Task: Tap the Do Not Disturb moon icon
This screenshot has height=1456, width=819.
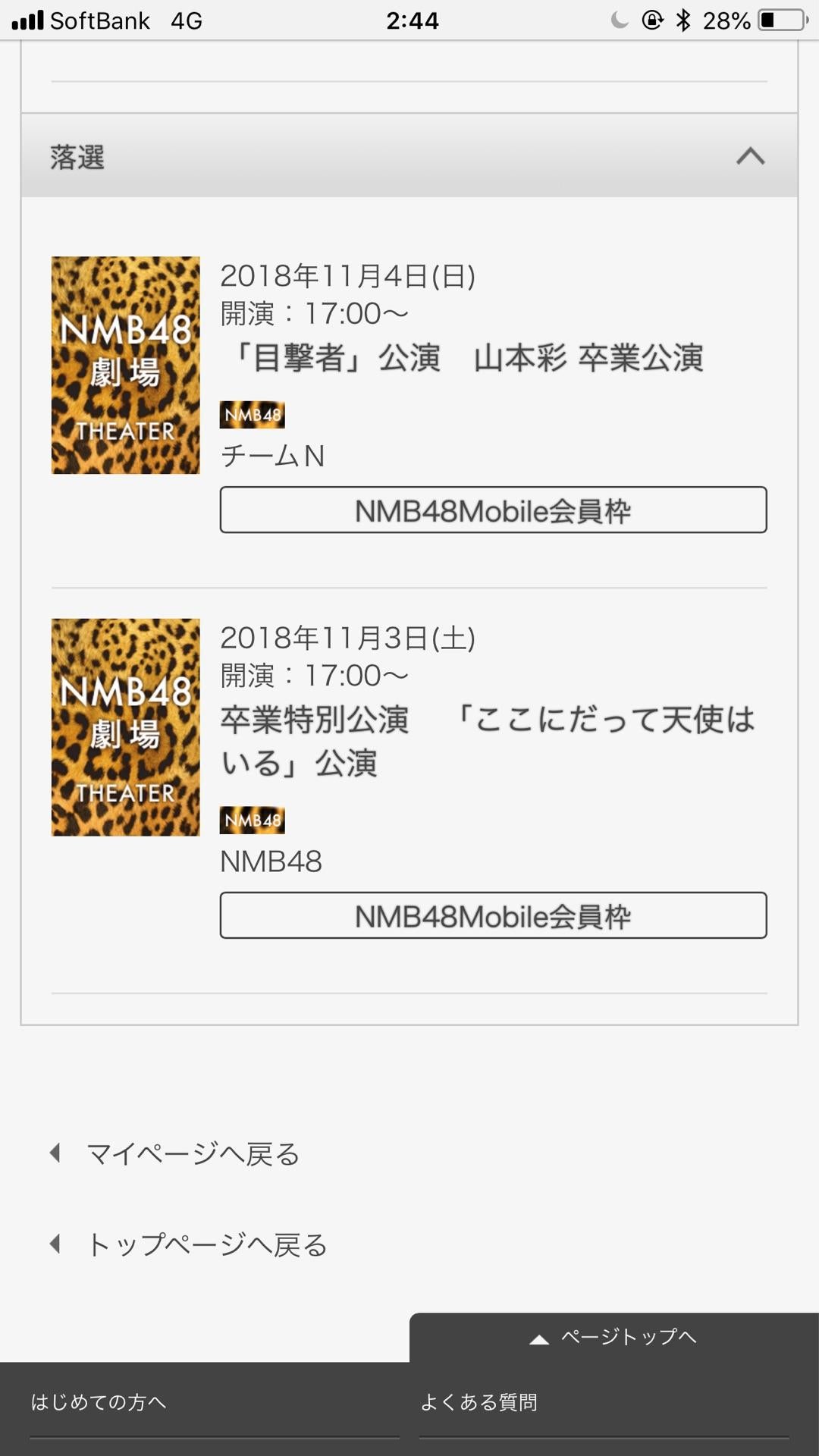Action: tap(619, 20)
